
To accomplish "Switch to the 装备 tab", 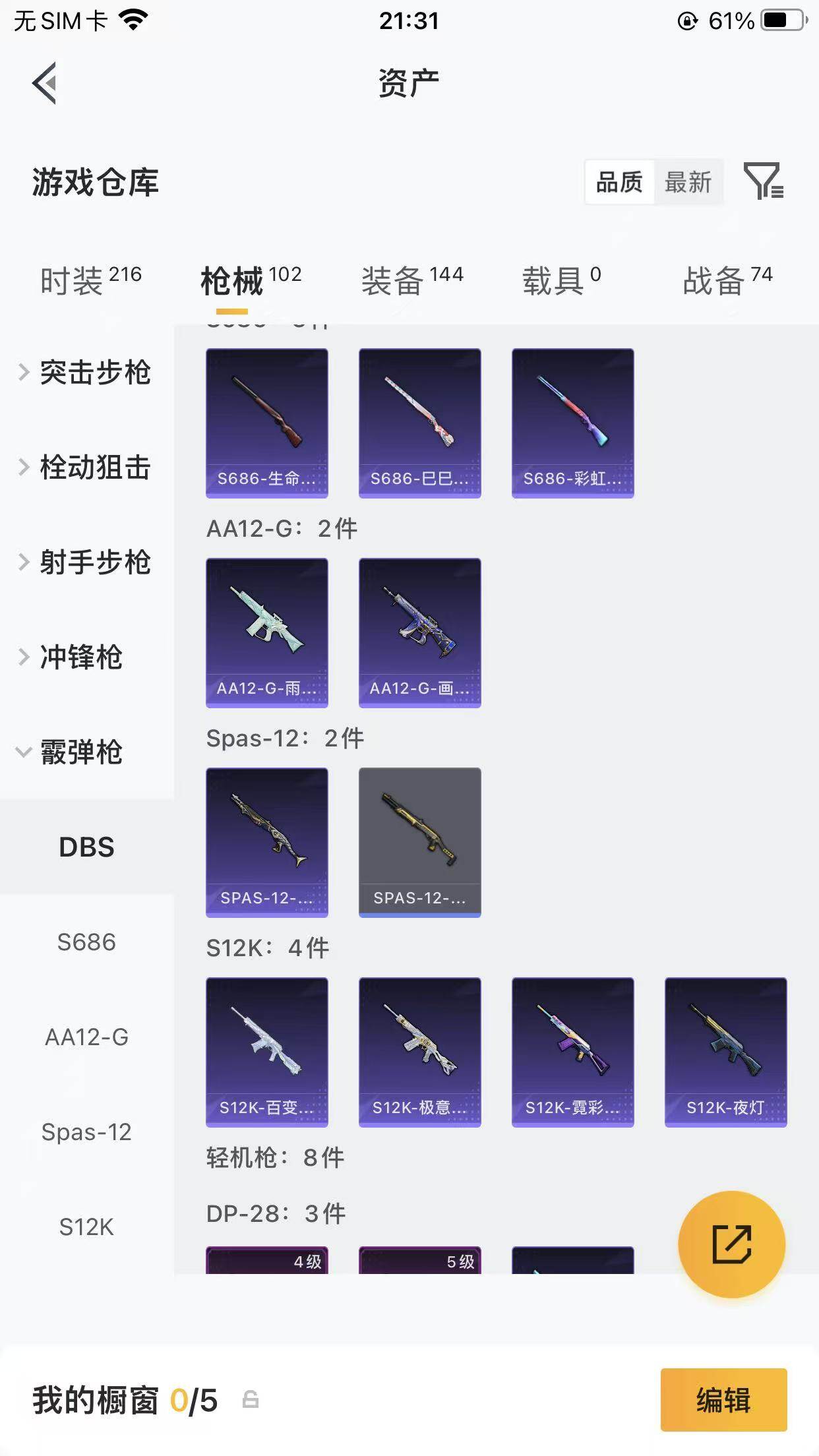I will pyautogui.click(x=411, y=281).
